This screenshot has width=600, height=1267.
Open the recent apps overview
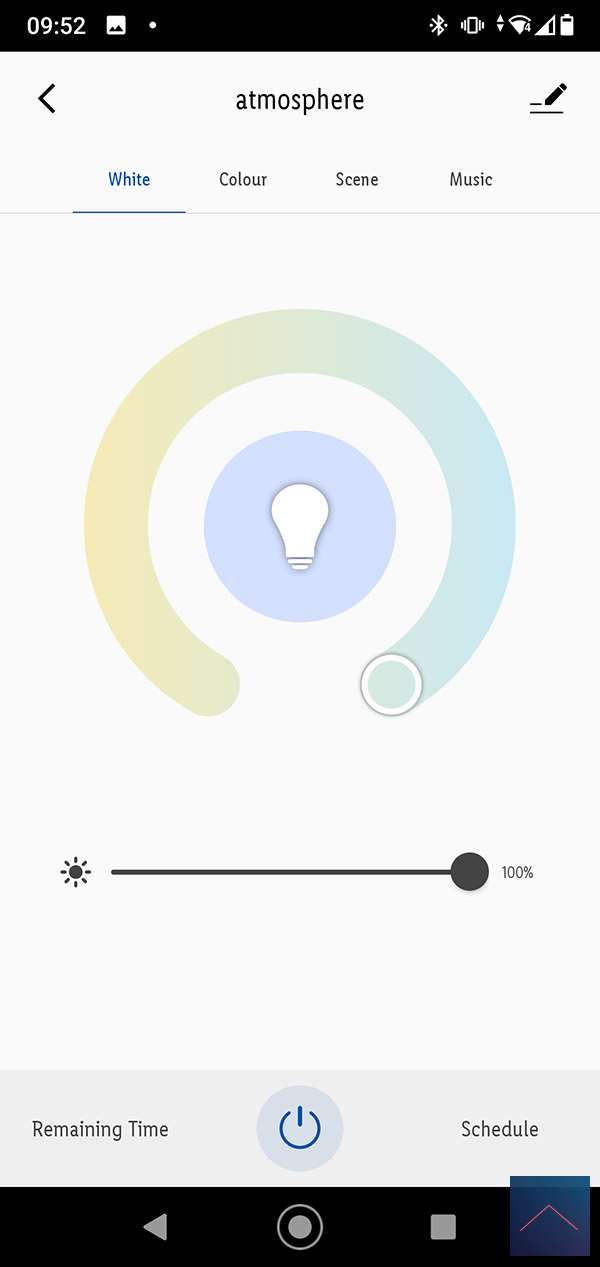[443, 1226]
